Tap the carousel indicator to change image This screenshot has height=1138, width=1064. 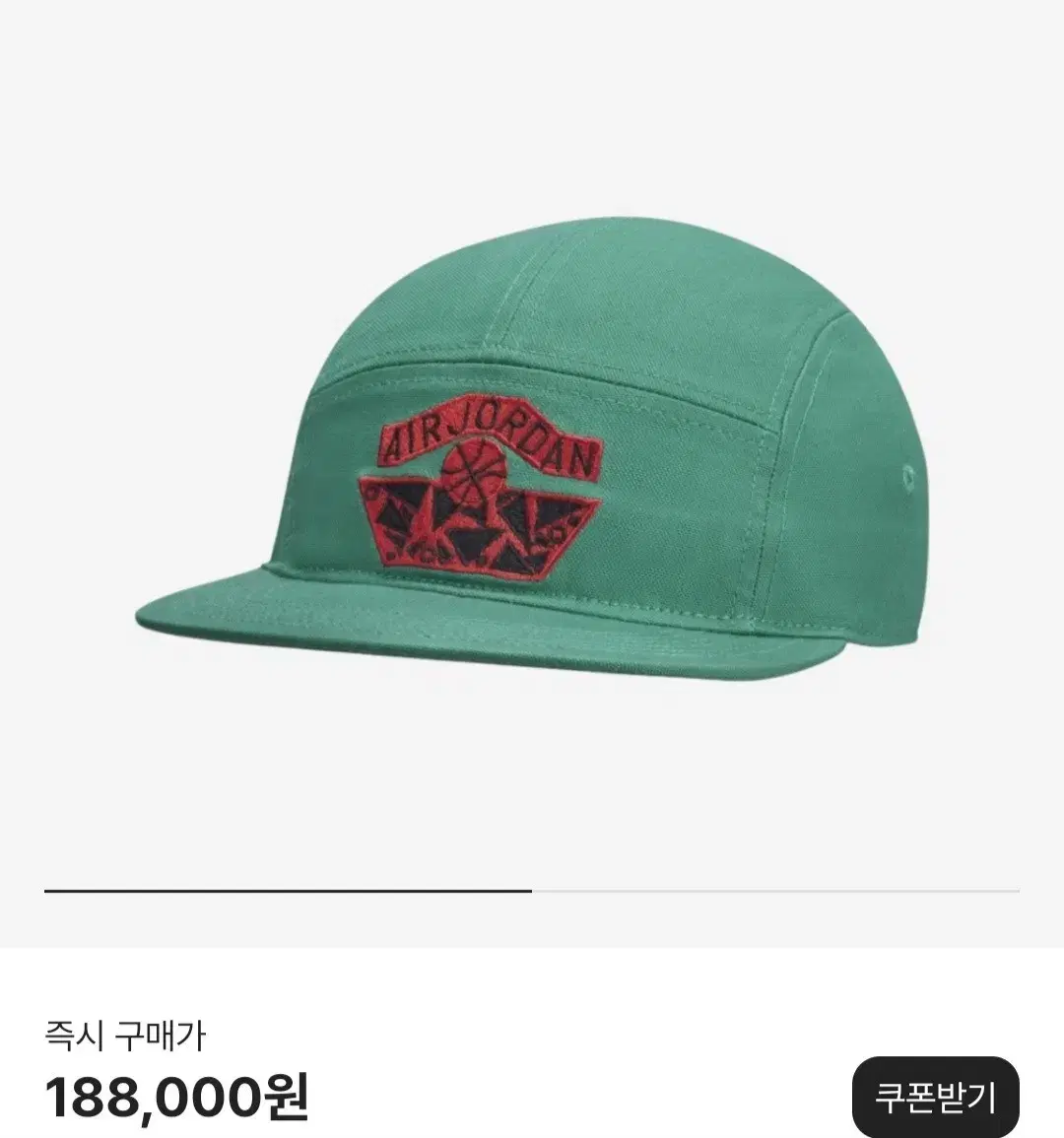coord(532,890)
